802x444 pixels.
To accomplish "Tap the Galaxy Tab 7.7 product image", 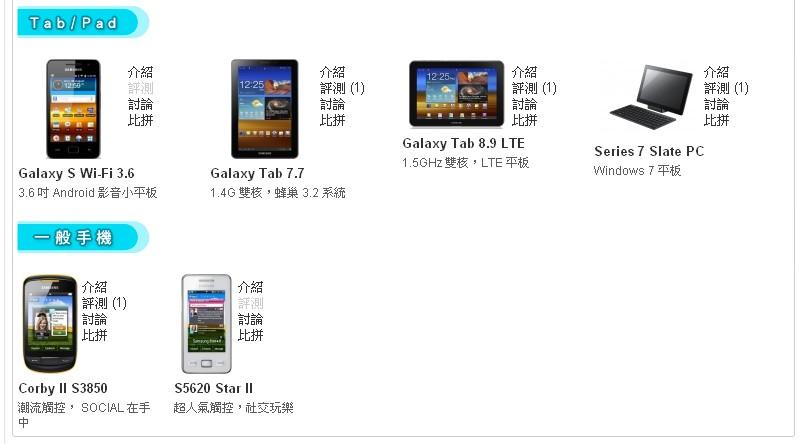I will coord(264,109).
